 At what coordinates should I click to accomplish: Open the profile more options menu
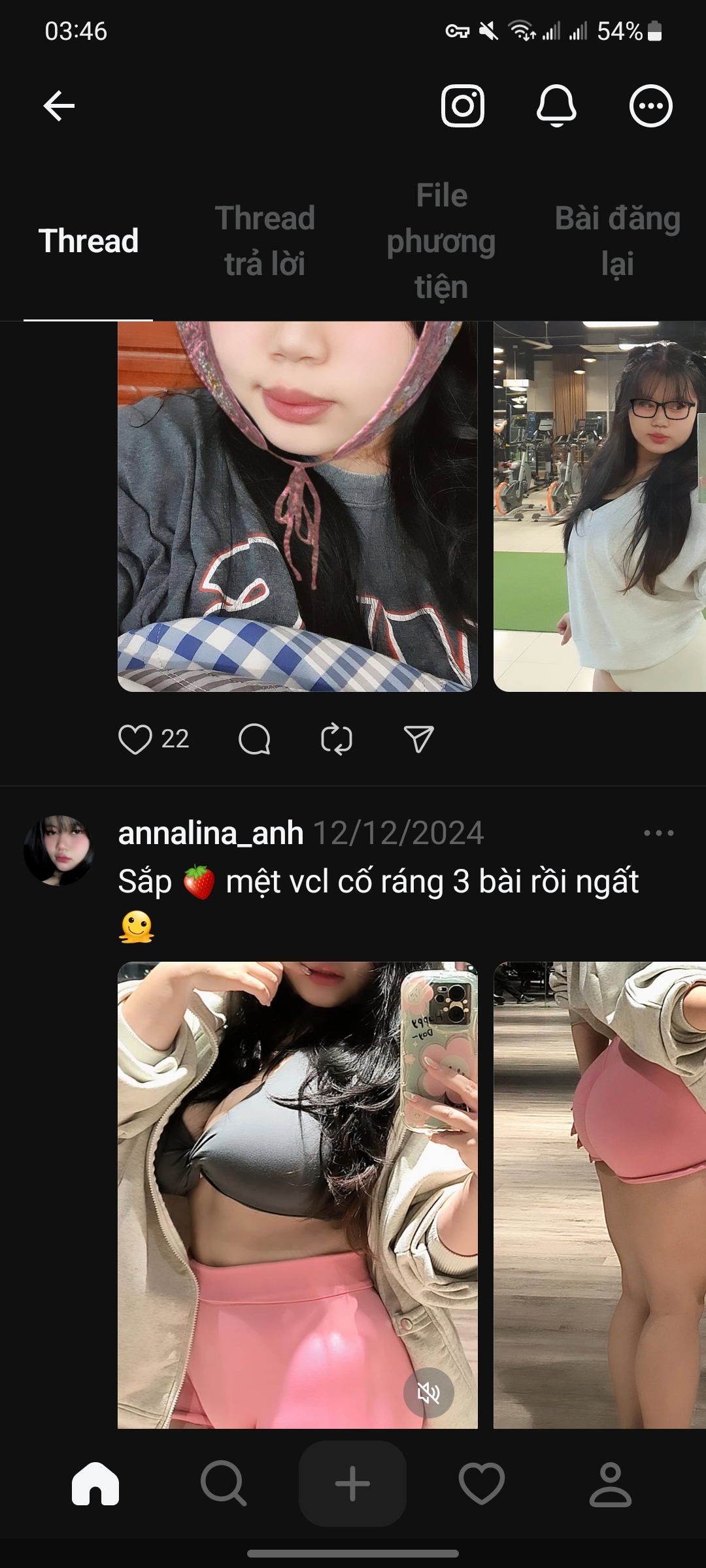pyautogui.click(x=650, y=106)
